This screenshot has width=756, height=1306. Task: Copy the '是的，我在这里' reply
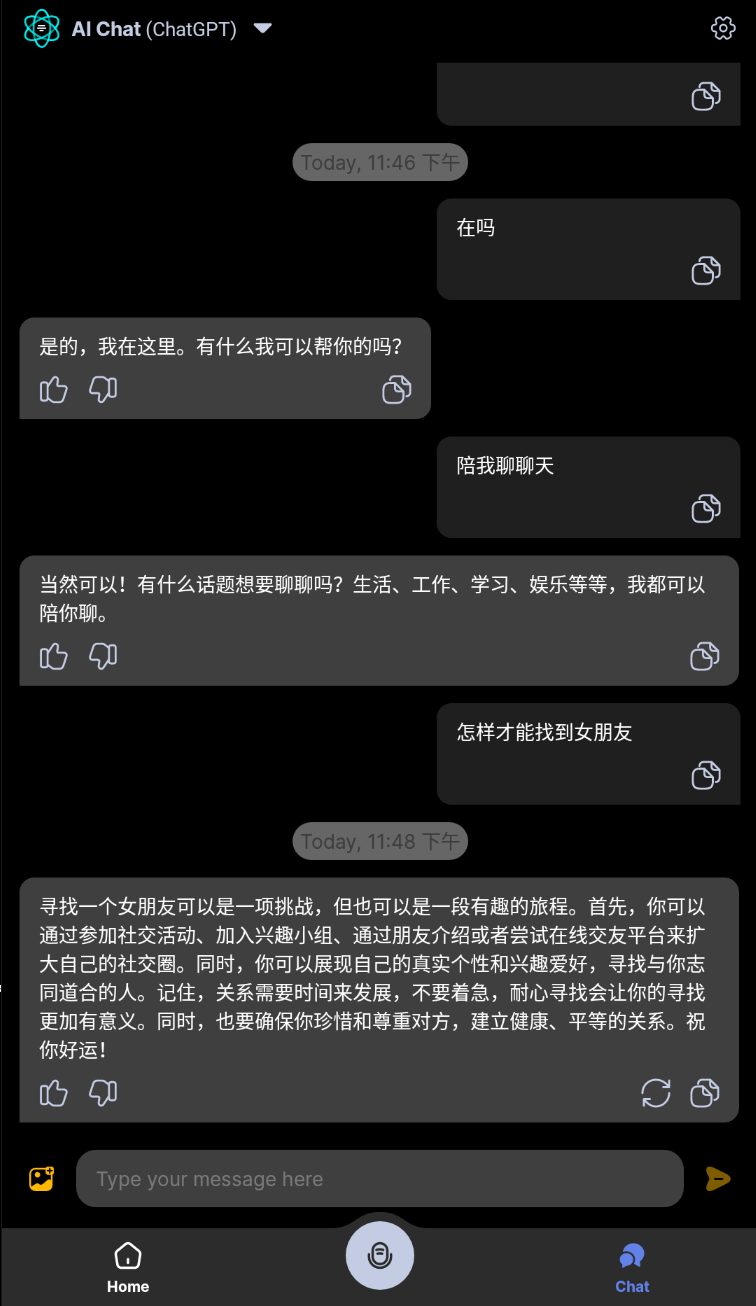[397, 389]
